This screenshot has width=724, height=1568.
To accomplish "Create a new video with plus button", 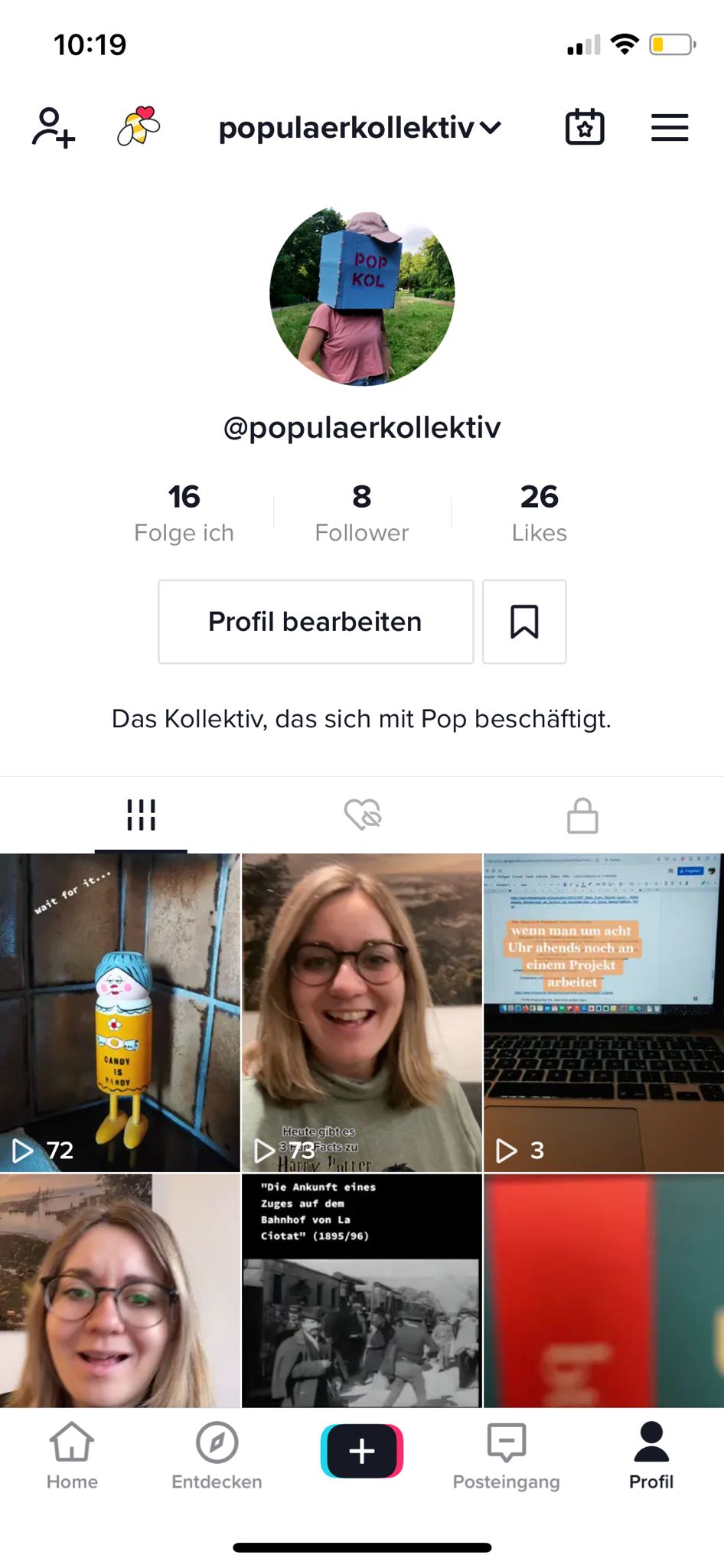I will coord(362,1451).
